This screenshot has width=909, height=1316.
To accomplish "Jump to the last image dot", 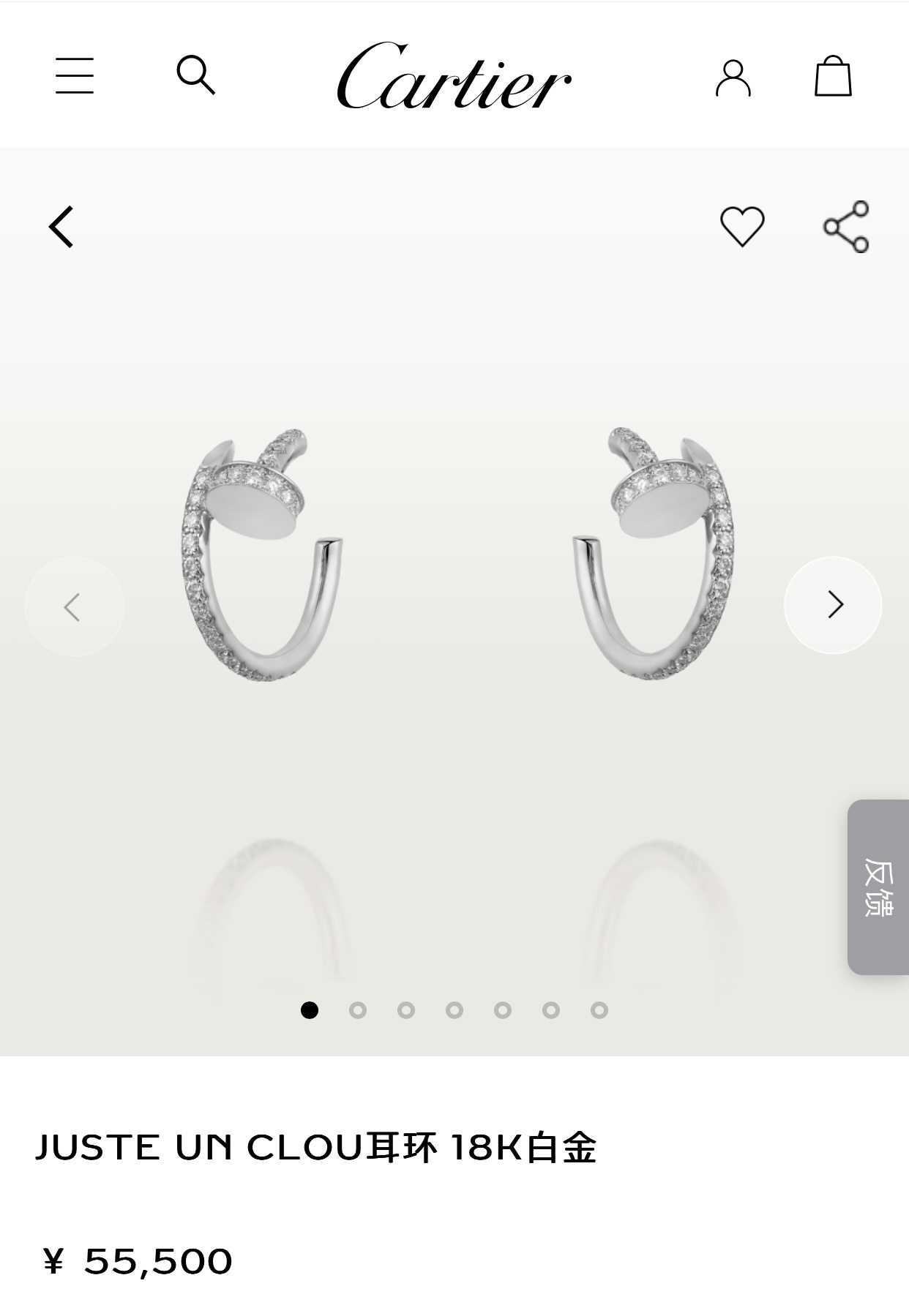I will [x=599, y=1010].
